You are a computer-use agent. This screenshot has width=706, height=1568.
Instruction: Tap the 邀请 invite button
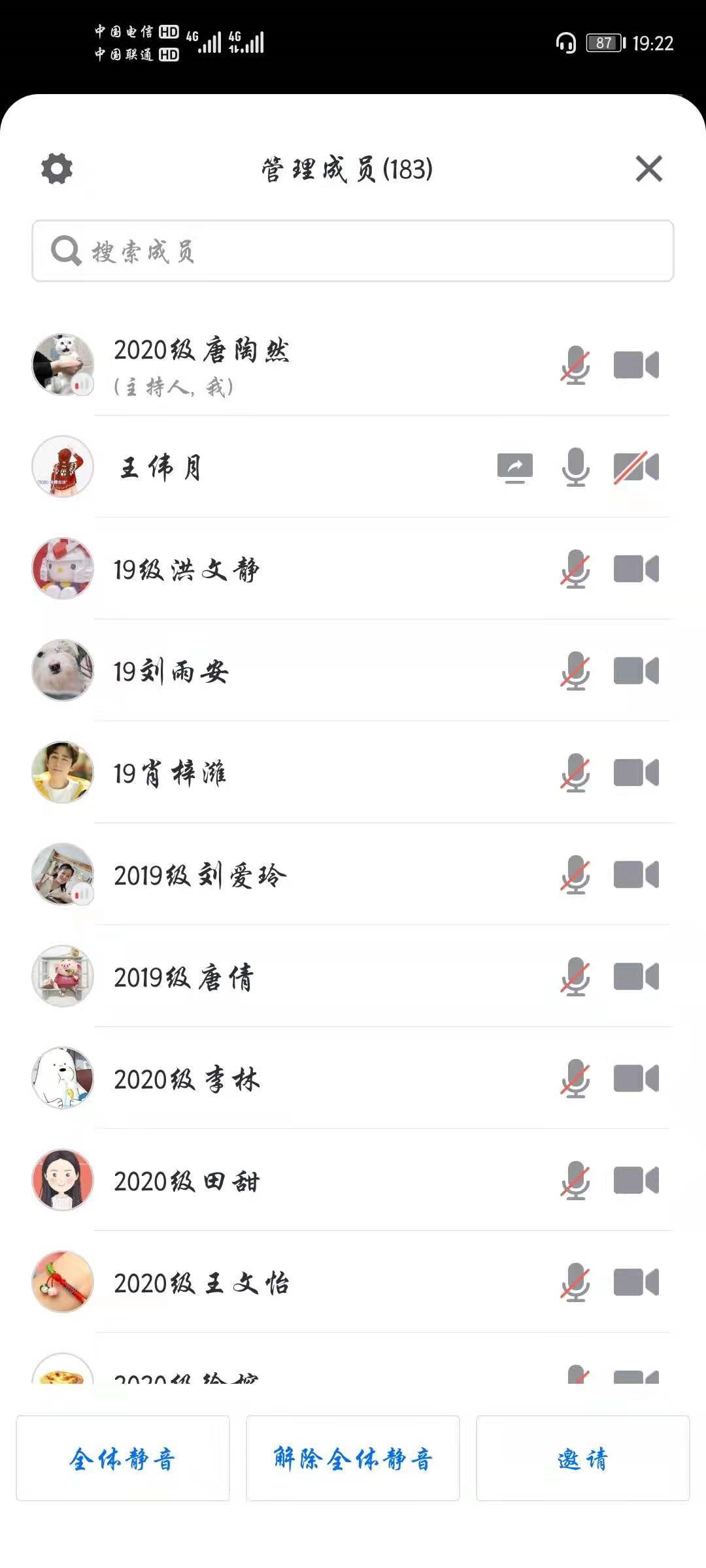tap(583, 1458)
